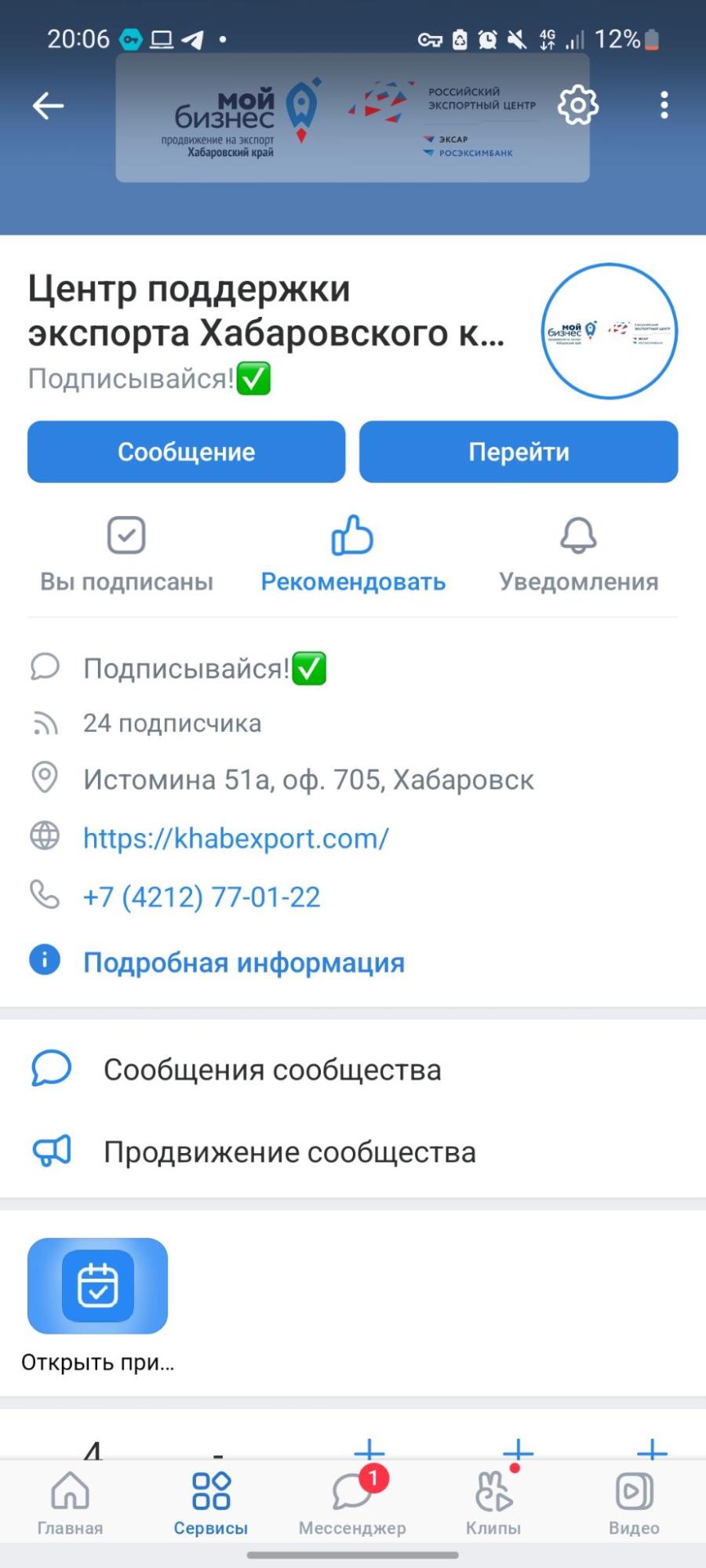Viewport: 706px width, 1568px height.
Task: Tap Вы подписаны subscription status
Action: coord(126,555)
